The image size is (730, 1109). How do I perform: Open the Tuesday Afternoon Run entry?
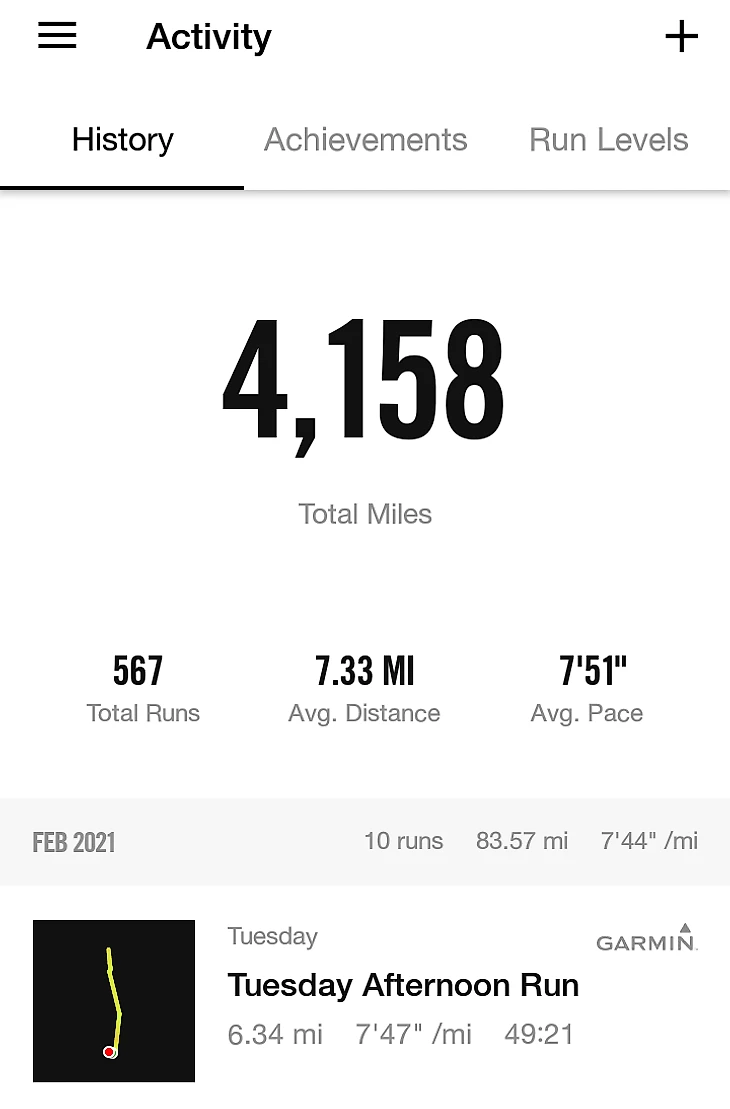pos(402,985)
